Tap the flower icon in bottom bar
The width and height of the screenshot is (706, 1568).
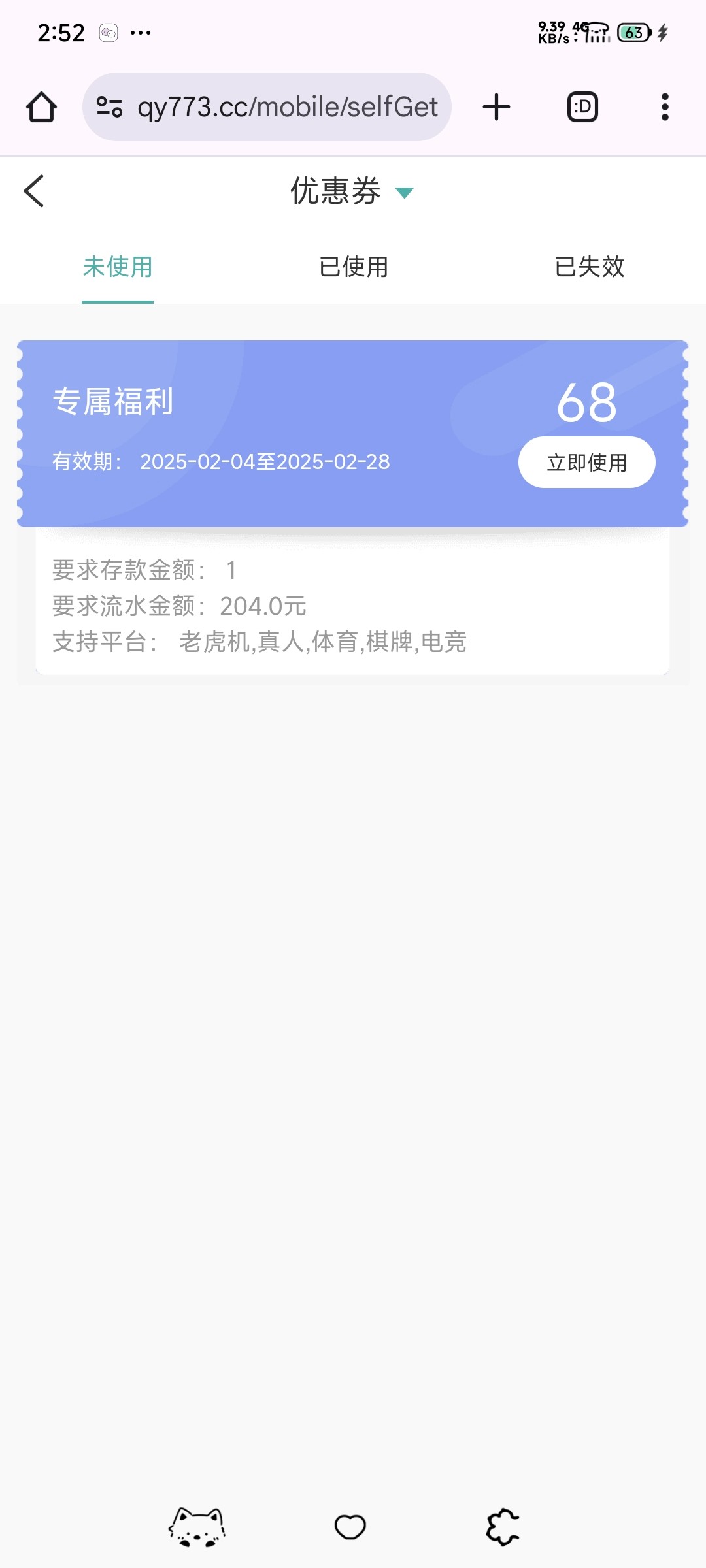click(503, 1527)
